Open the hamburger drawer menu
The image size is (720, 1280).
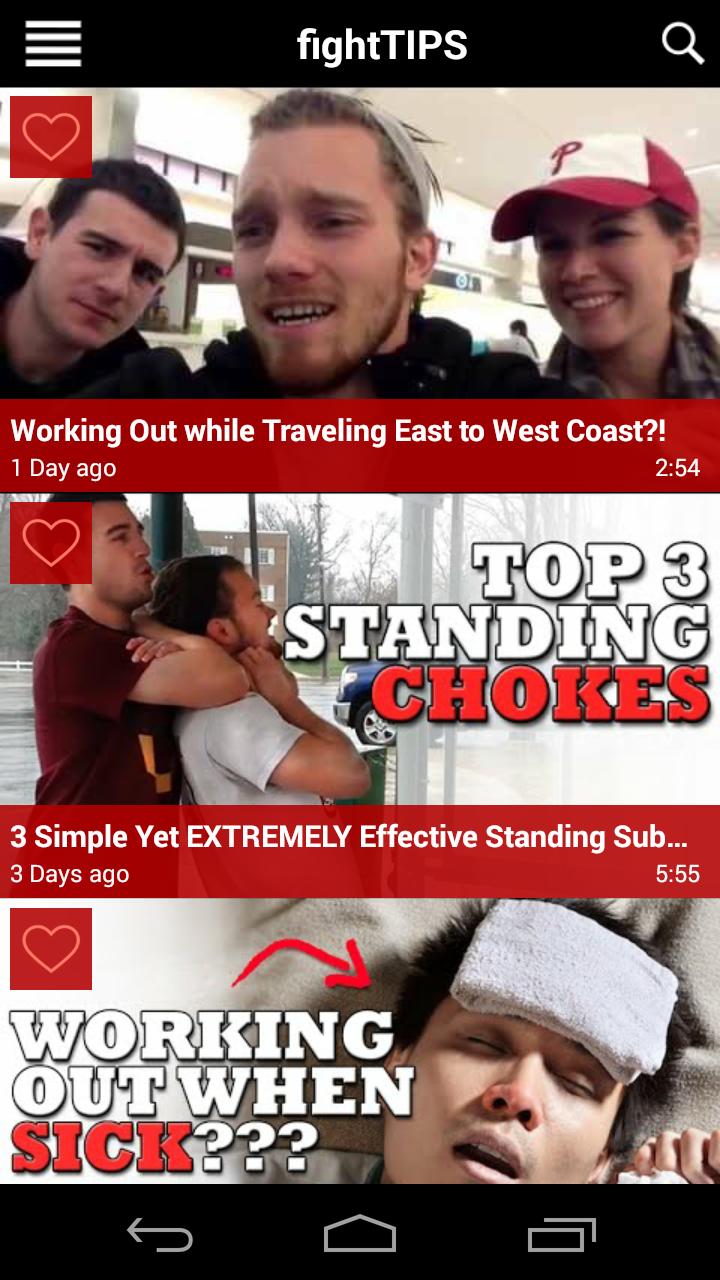click(53, 44)
